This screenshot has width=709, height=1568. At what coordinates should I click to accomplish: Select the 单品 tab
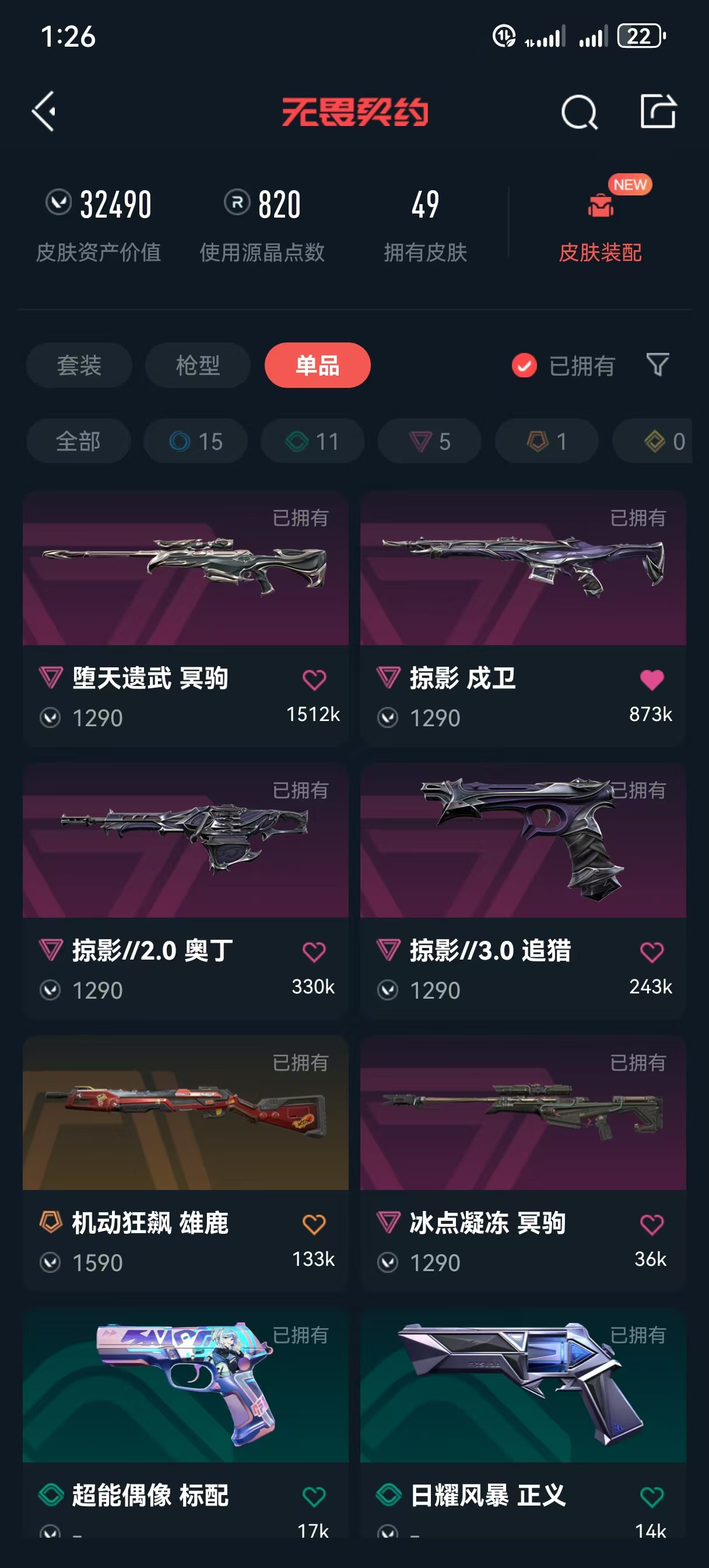tap(317, 365)
